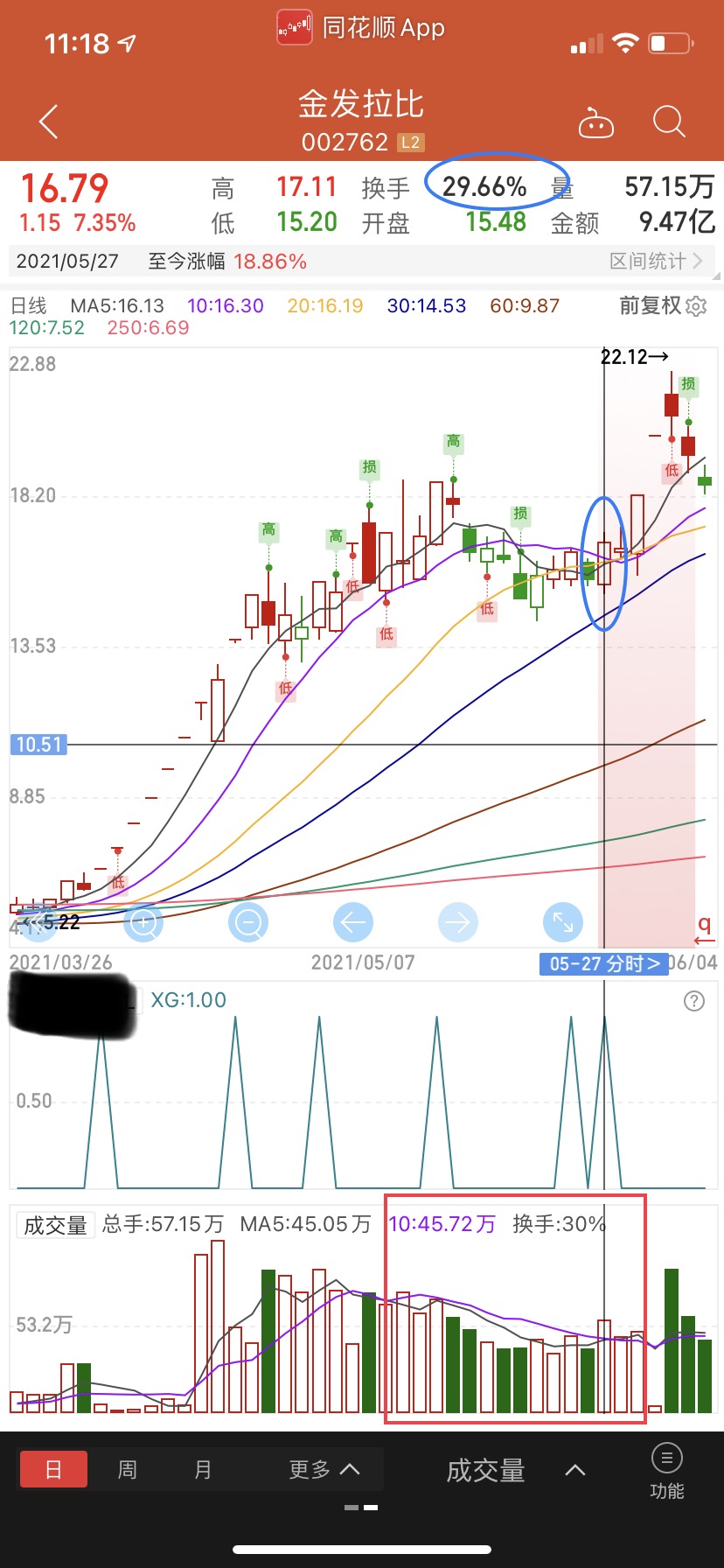Expand the chart to fullscreen
Viewport: 724px width, 1568px height.
(x=563, y=921)
